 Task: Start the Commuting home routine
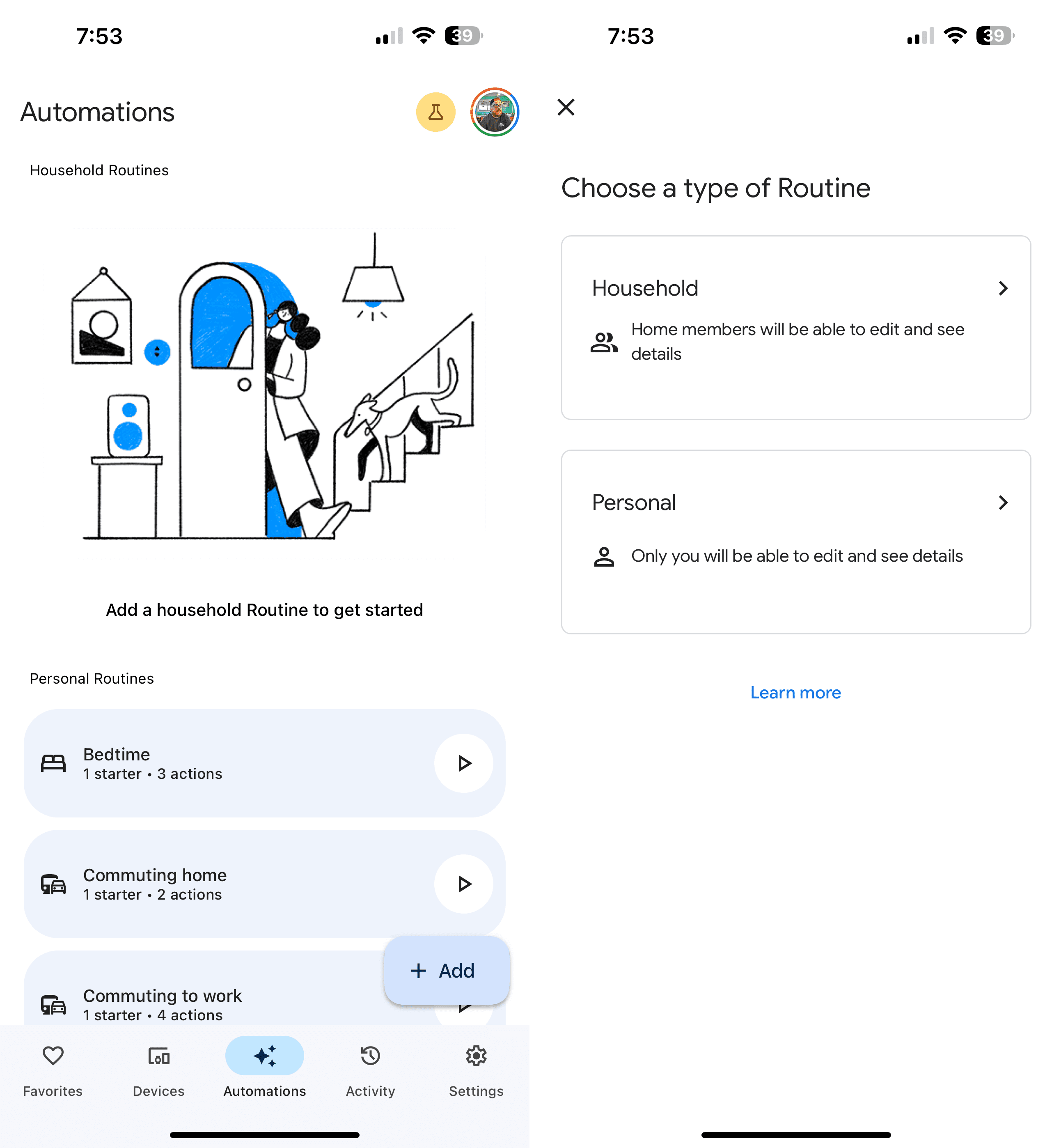(464, 884)
